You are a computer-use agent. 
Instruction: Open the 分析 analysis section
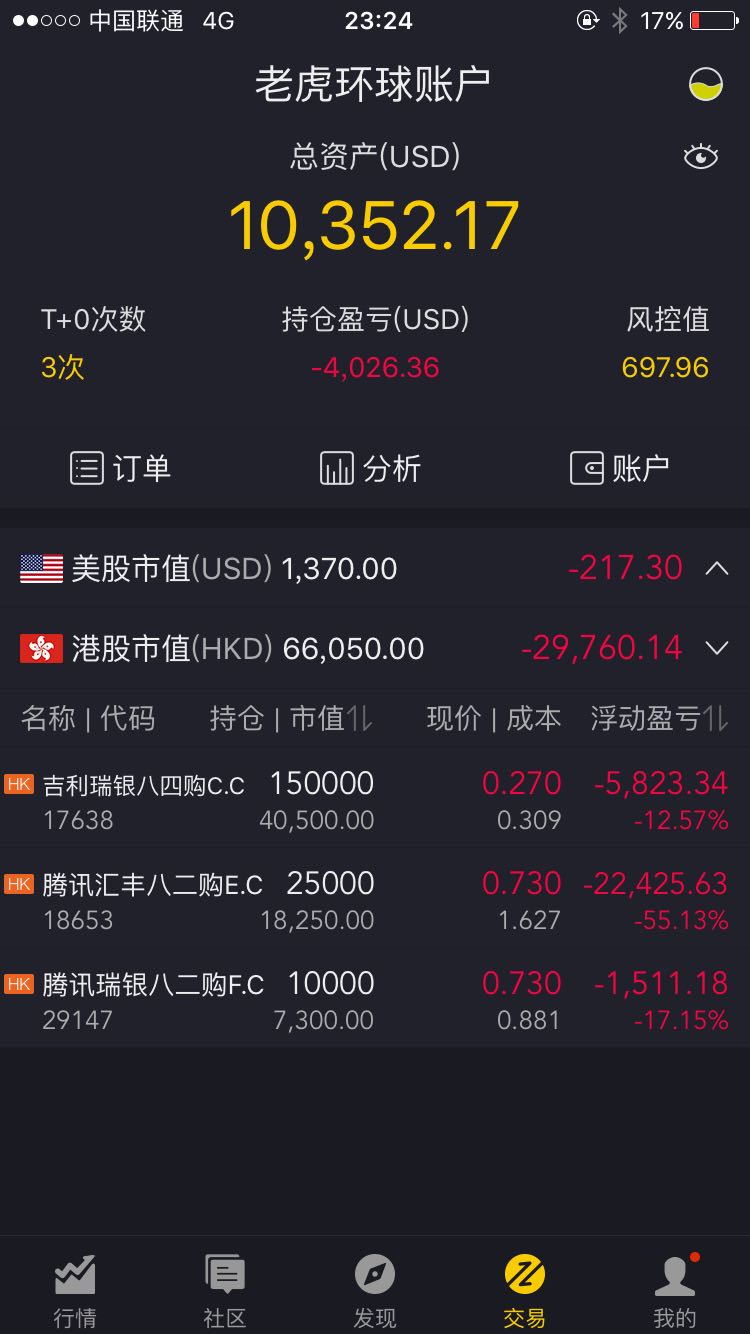coord(370,468)
